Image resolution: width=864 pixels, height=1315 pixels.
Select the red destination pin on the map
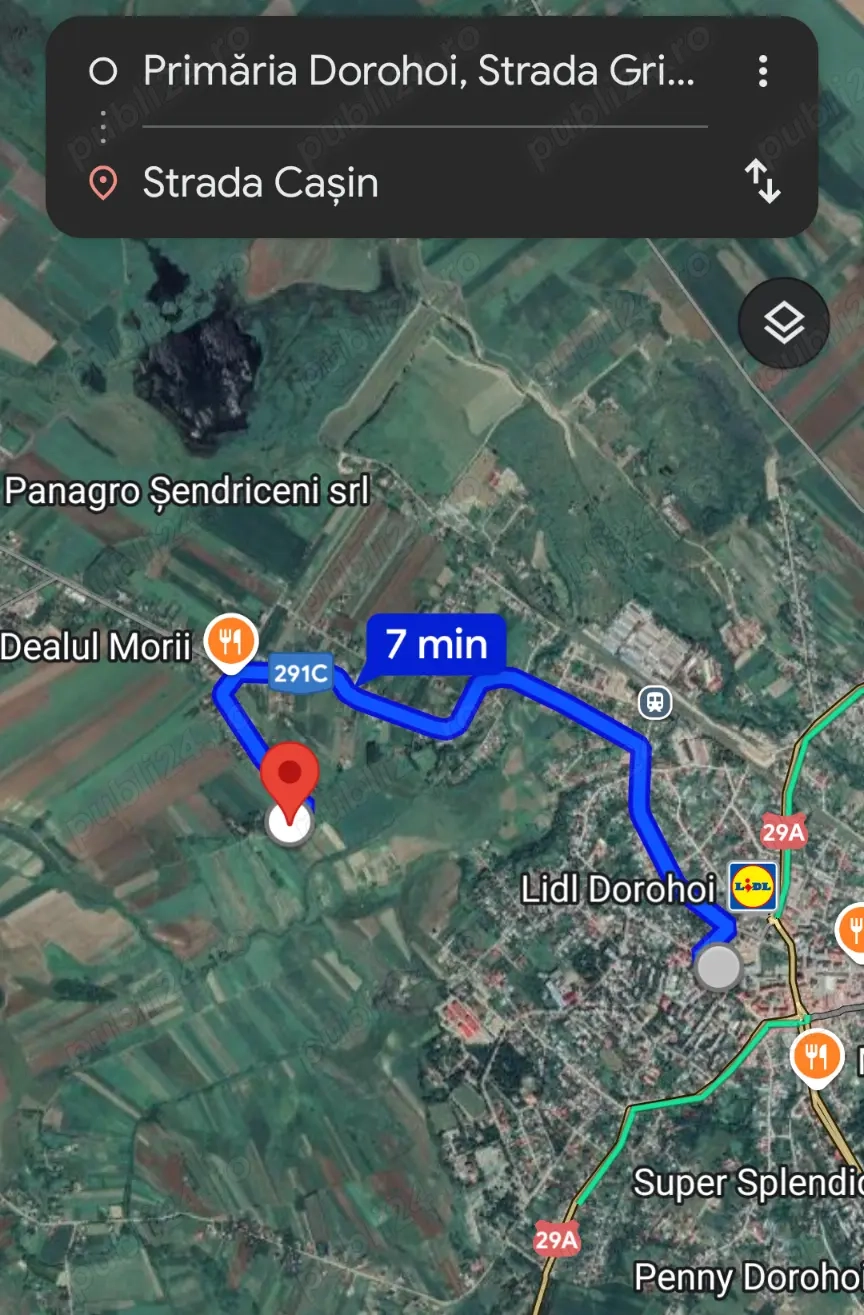pos(290,790)
